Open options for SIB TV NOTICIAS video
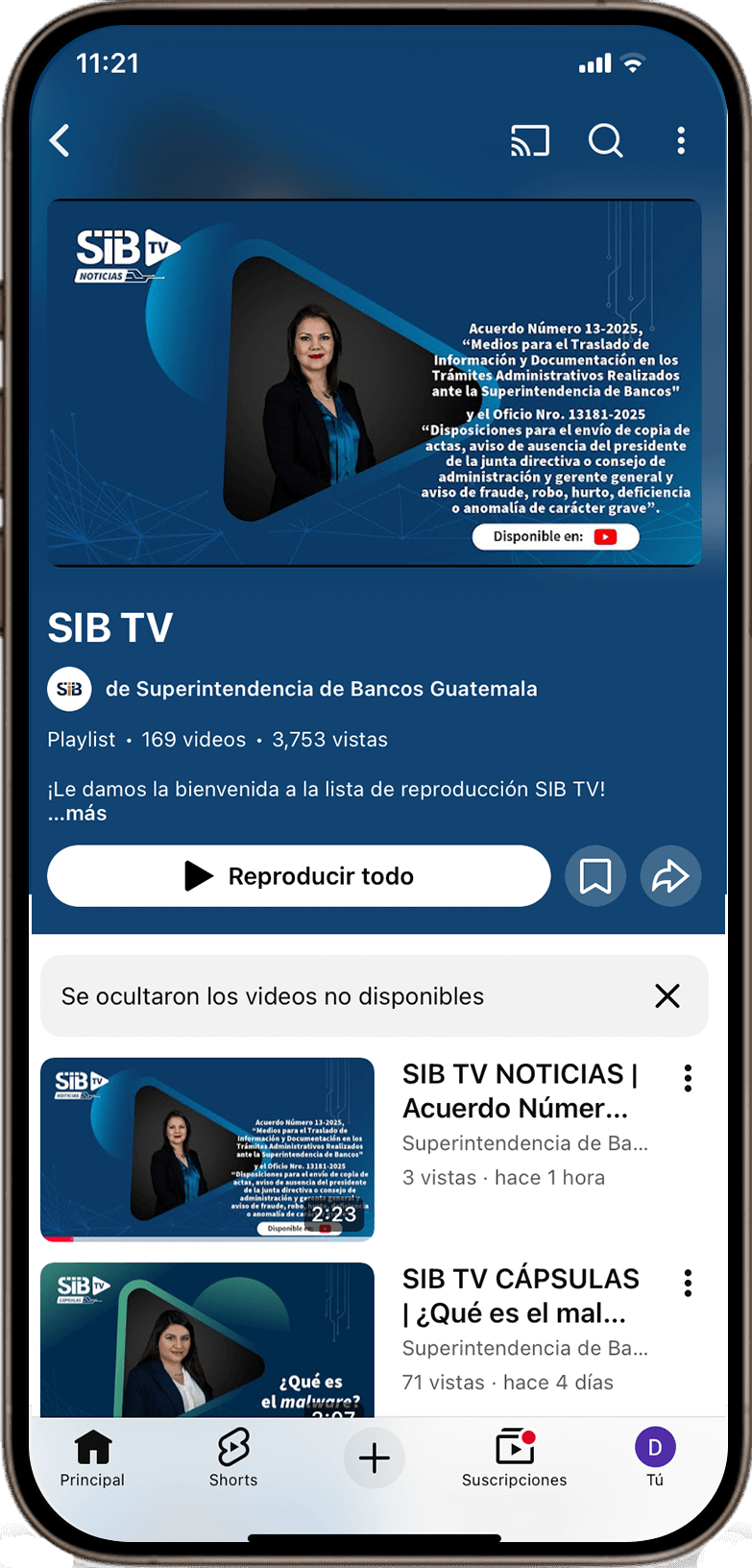This screenshot has height=1568, width=752. point(688,1079)
